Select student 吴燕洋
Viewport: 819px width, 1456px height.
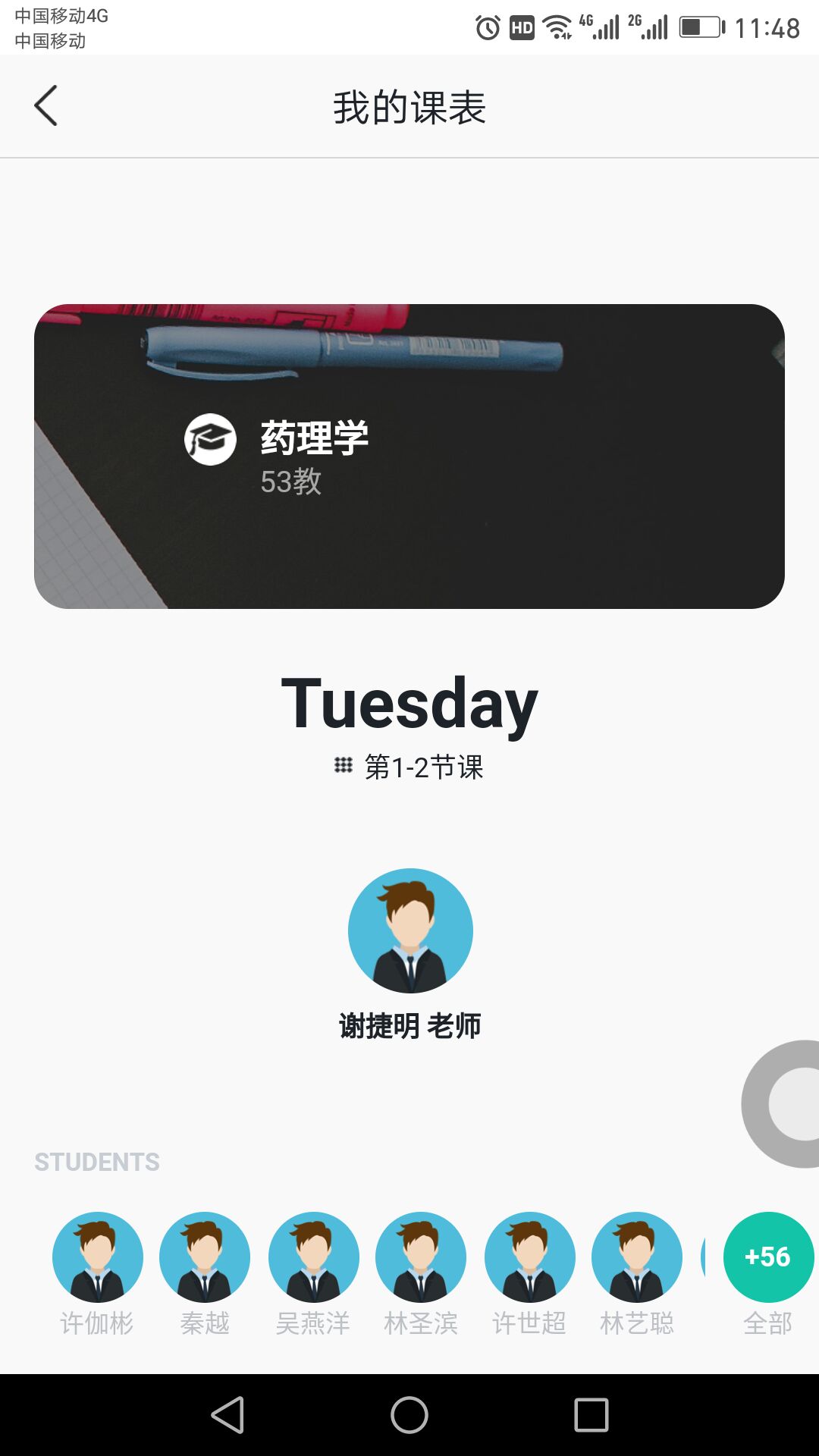(x=313, y=1257)
